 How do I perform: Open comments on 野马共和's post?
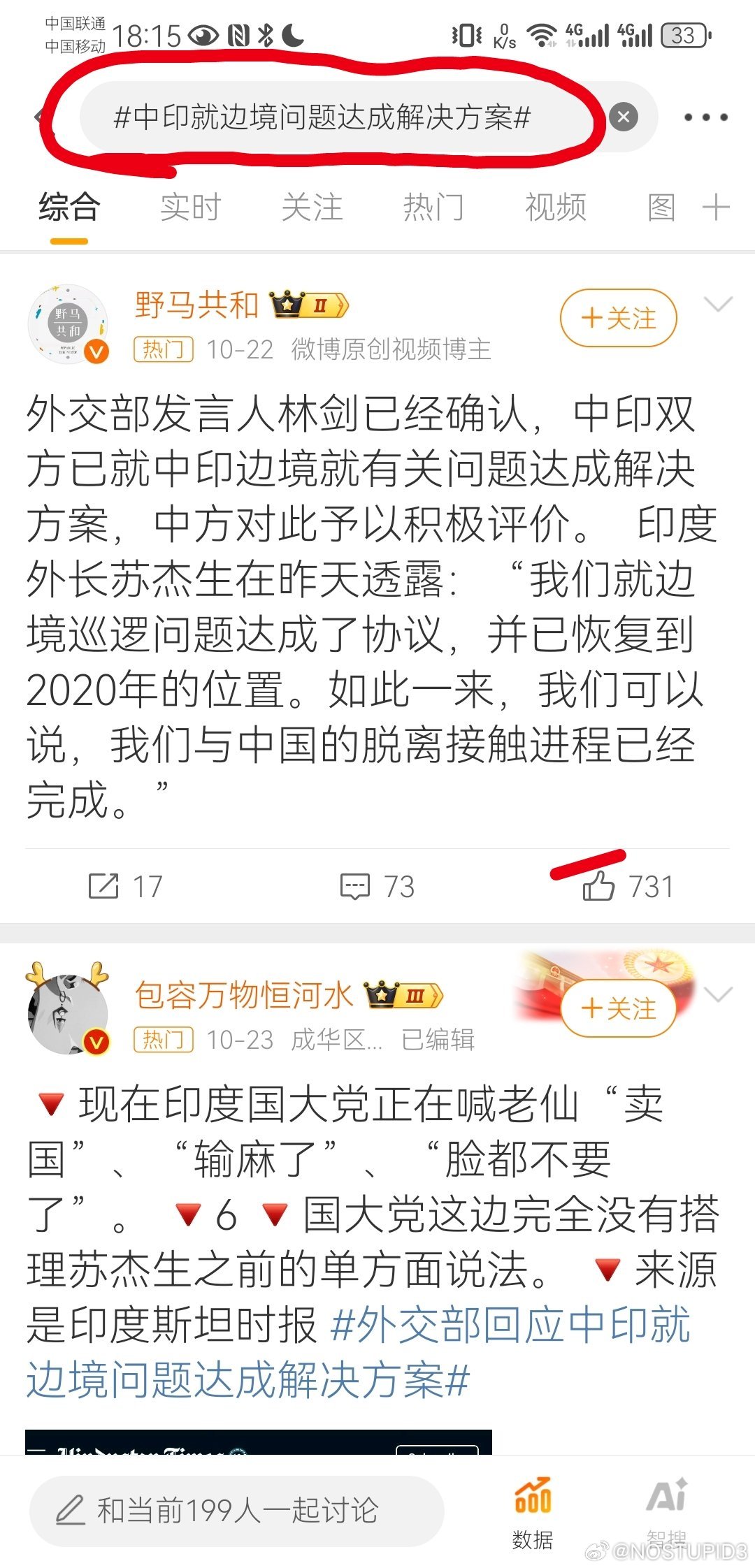point(377,886)
